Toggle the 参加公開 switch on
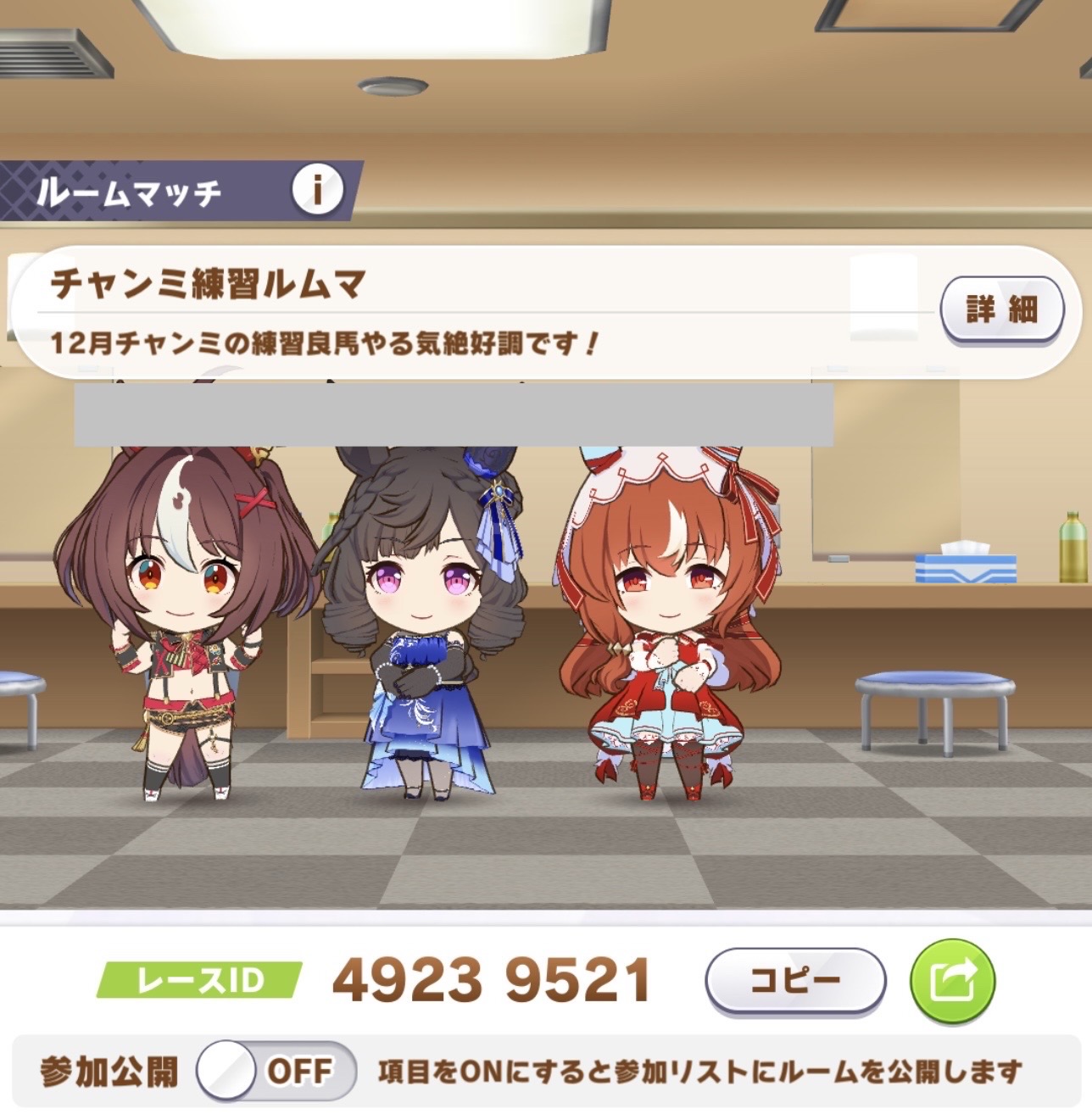This screenshot has height=1114, width=1092. pyautogui.click(x=276, y=1072)
